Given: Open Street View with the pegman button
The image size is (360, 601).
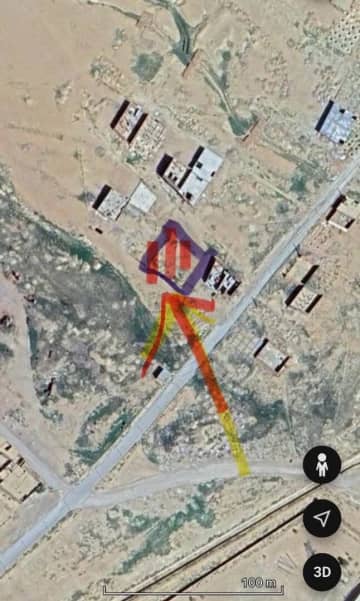Looking at the screenshot, I should (322, 465).
